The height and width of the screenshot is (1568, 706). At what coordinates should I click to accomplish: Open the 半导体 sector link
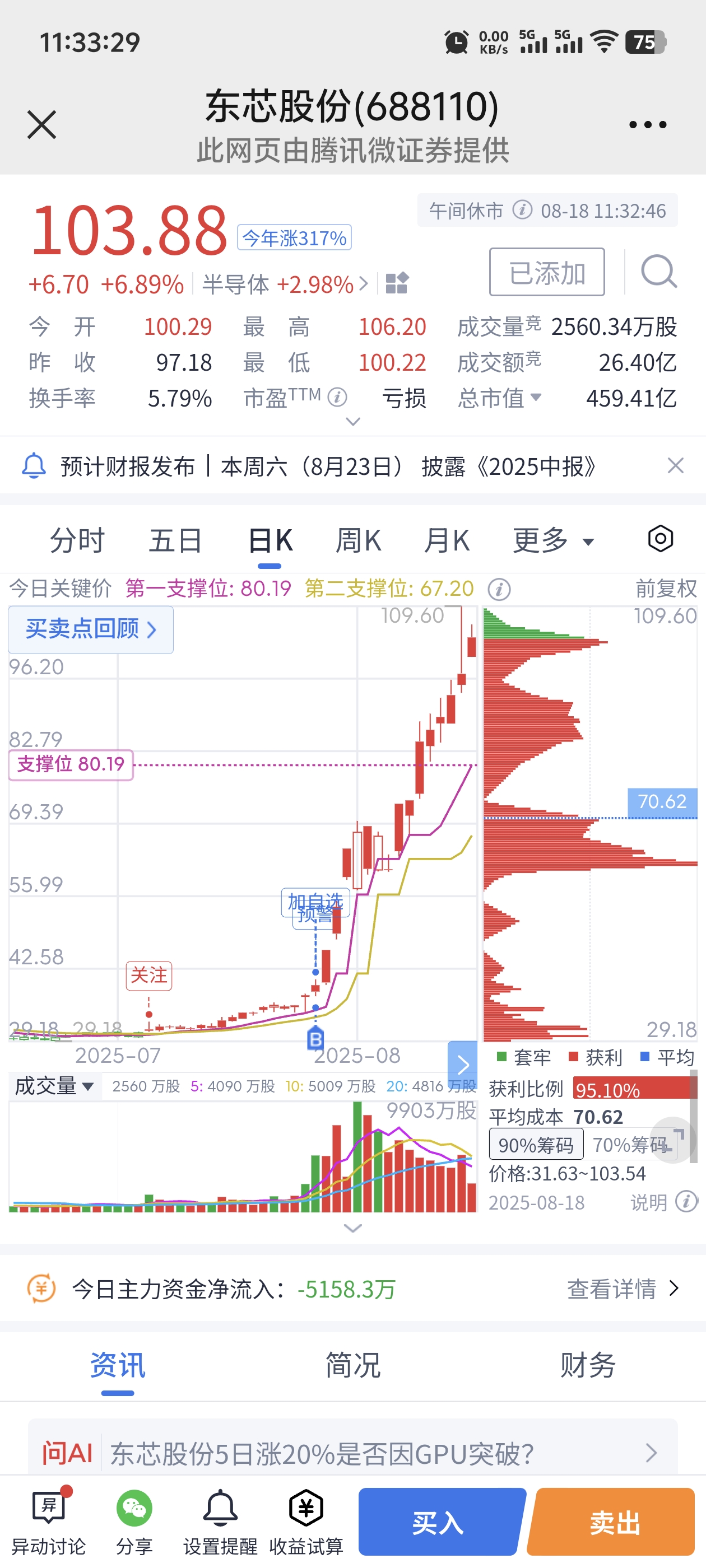[285, 284]
